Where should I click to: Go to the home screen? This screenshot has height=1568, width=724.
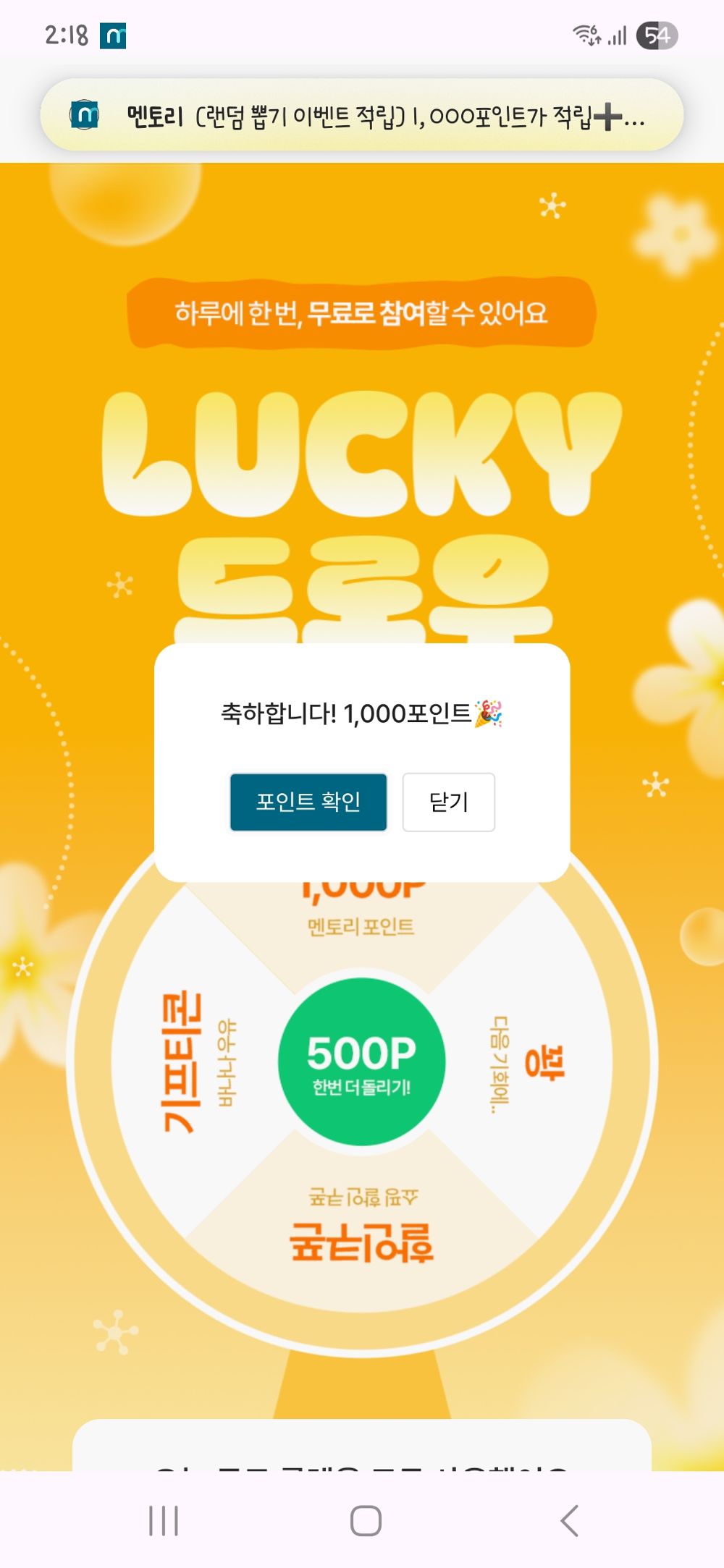coord(366,1520)
